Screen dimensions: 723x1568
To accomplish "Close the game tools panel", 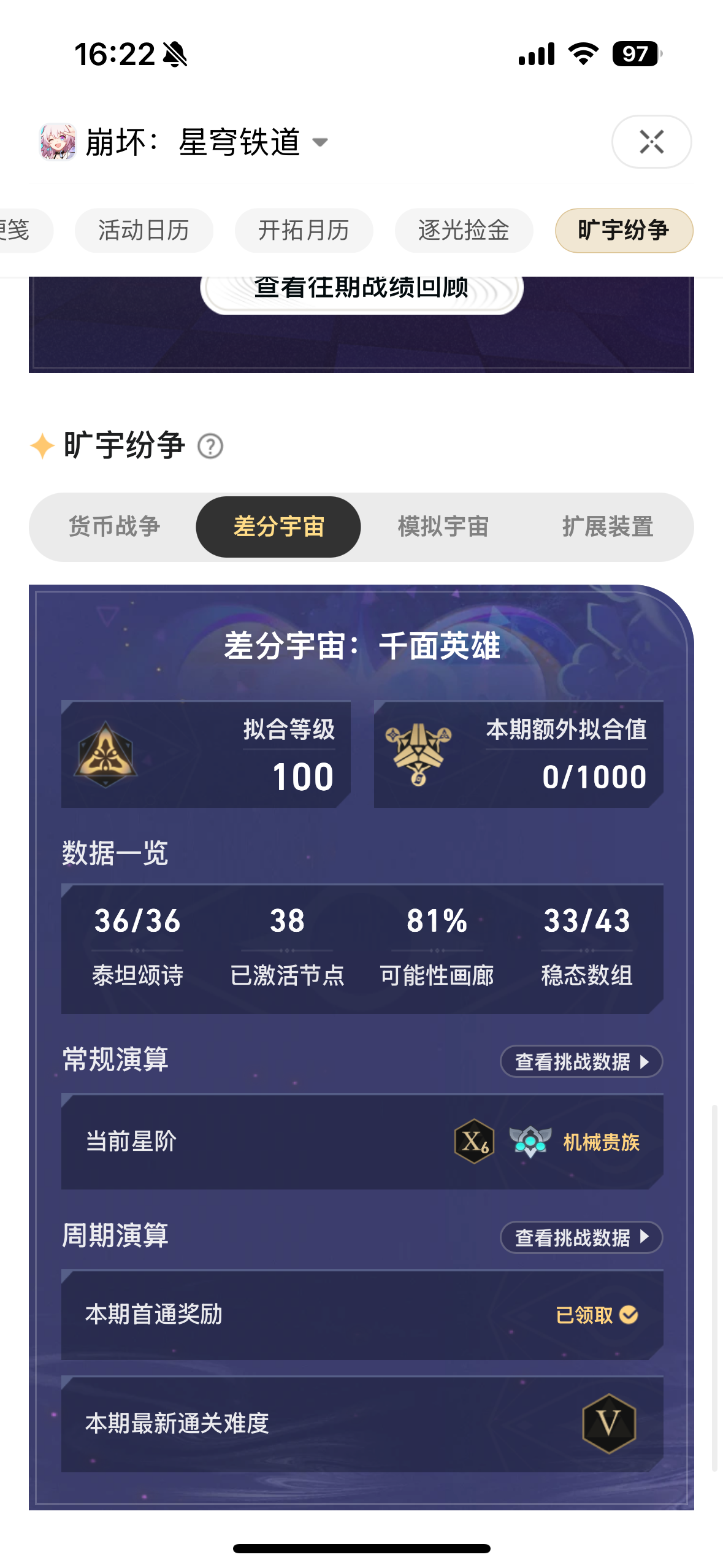I will coord(651,142).
